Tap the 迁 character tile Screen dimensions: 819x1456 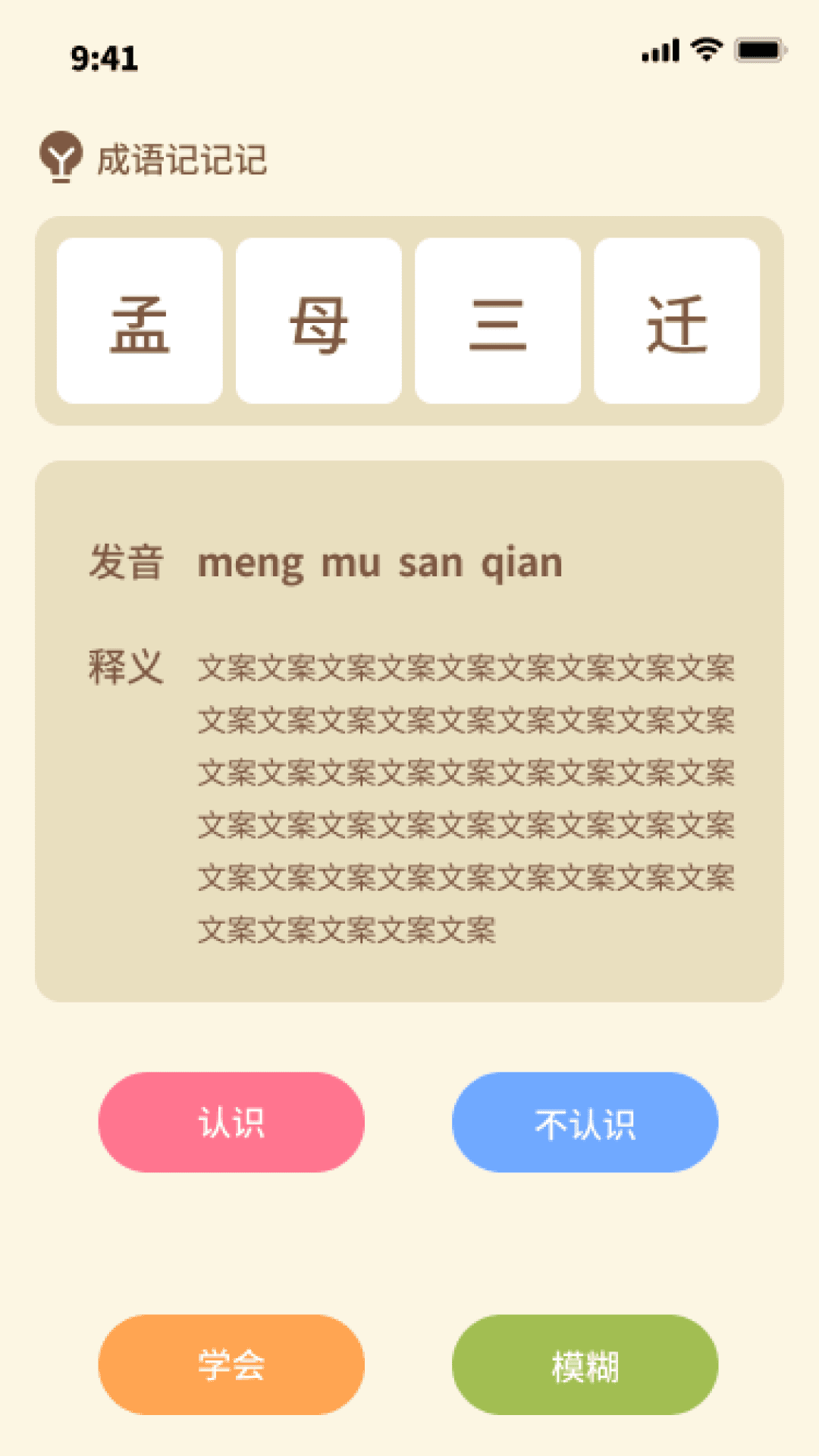point(676,321)
